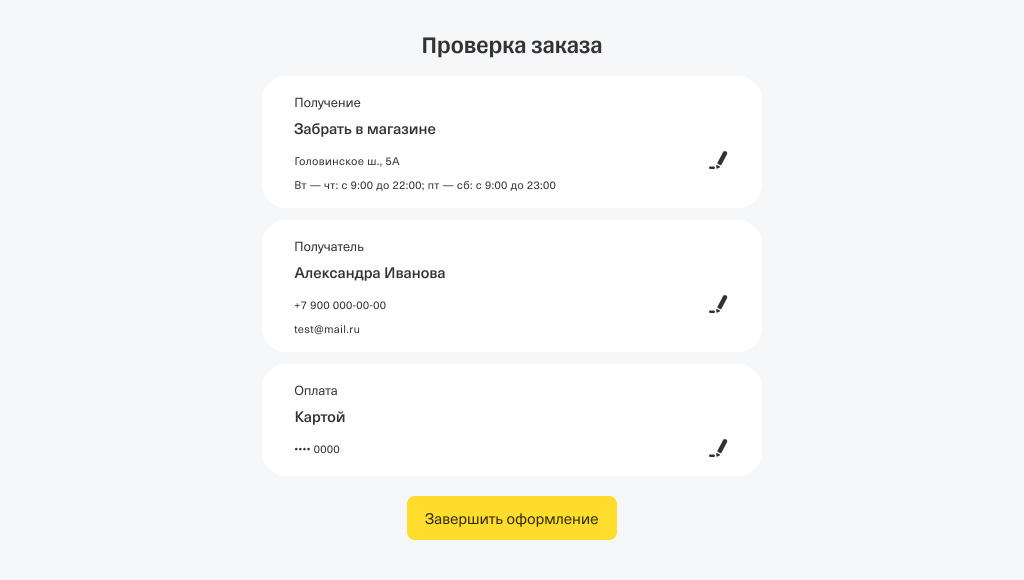Tap Завершить оформление button
Image resolution: width=1024 pixels, height=580 pixels.
(511, 518)
